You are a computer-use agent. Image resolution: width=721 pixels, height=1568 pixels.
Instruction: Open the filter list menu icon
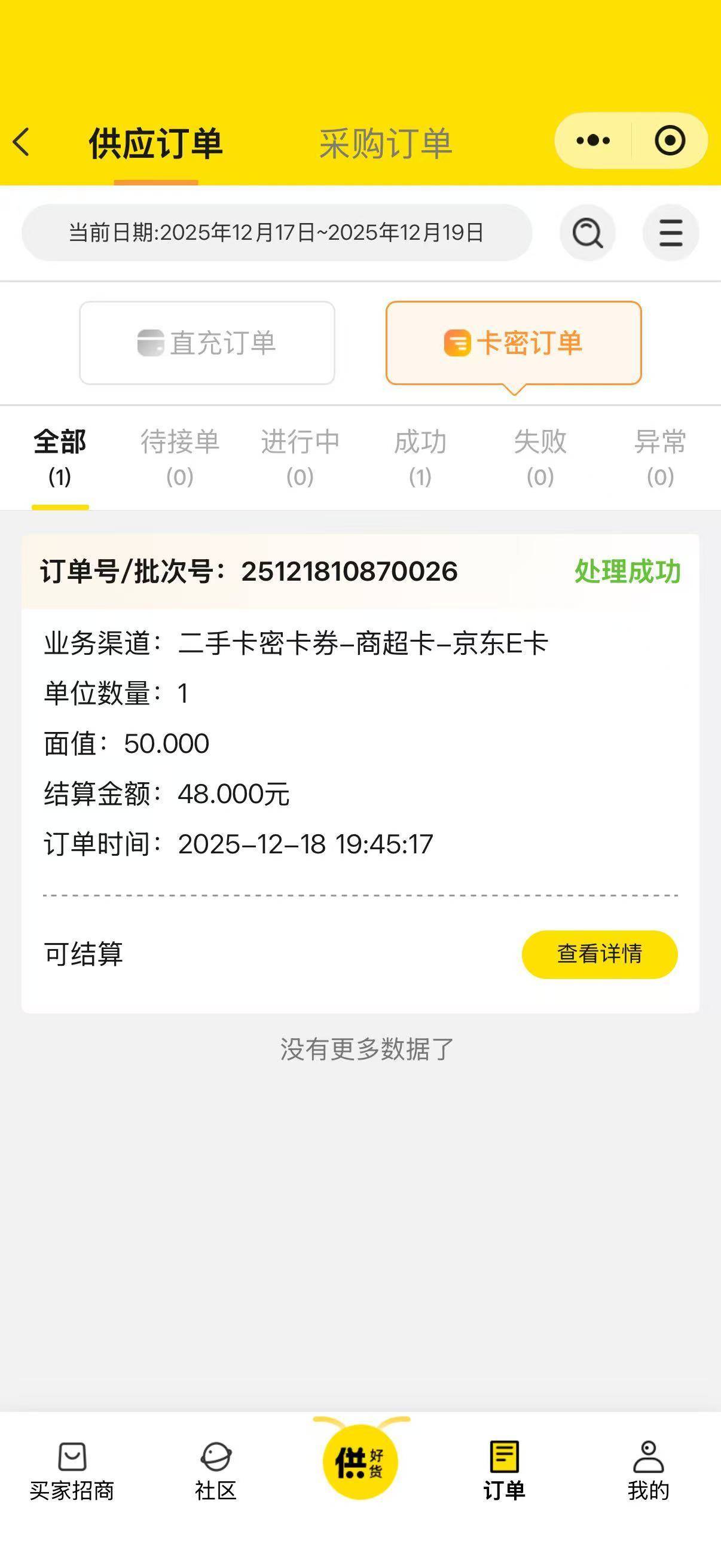tap(671, 233)
